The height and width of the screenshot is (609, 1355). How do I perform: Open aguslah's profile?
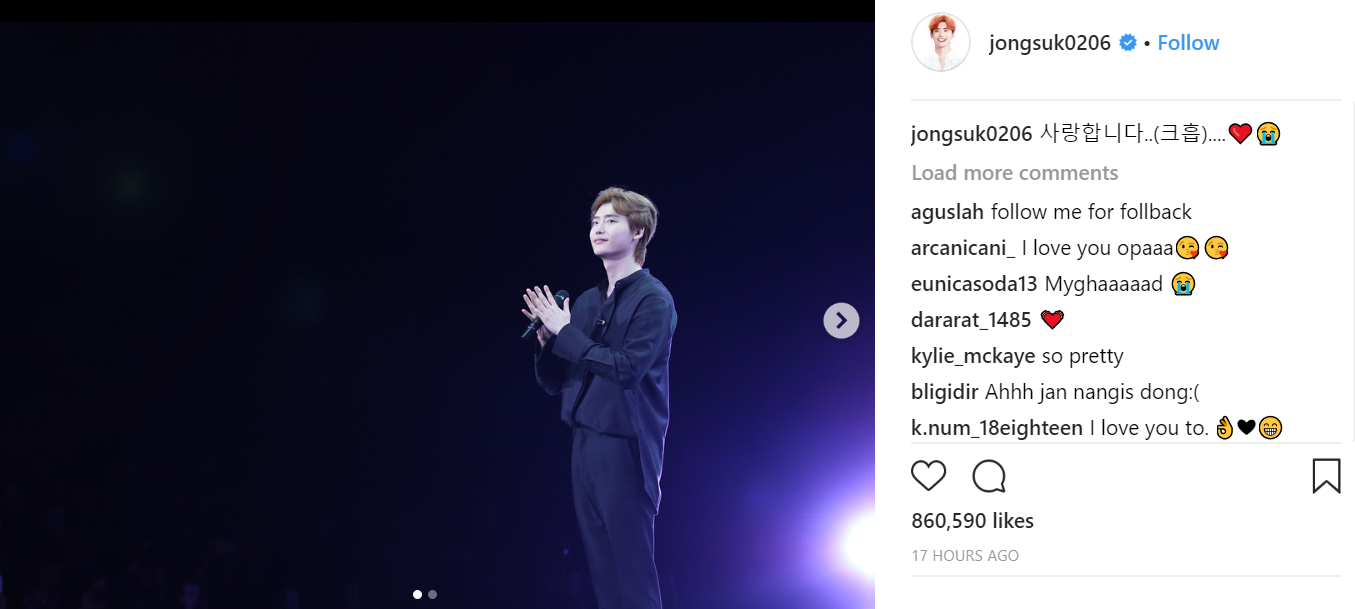(x=947, y=212)
